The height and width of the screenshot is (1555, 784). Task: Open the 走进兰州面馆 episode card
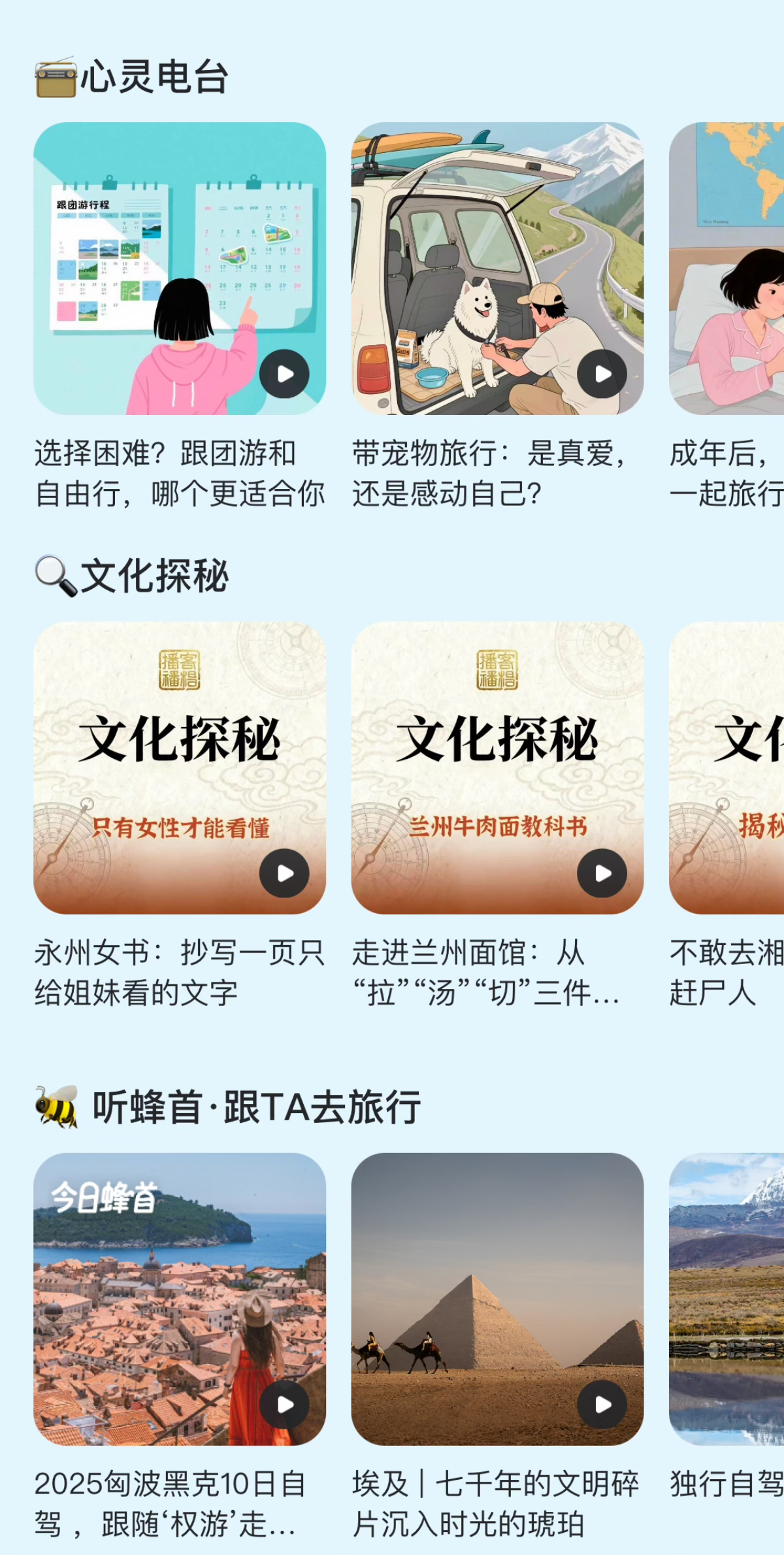pyautogui.click(x=497, y=767)
